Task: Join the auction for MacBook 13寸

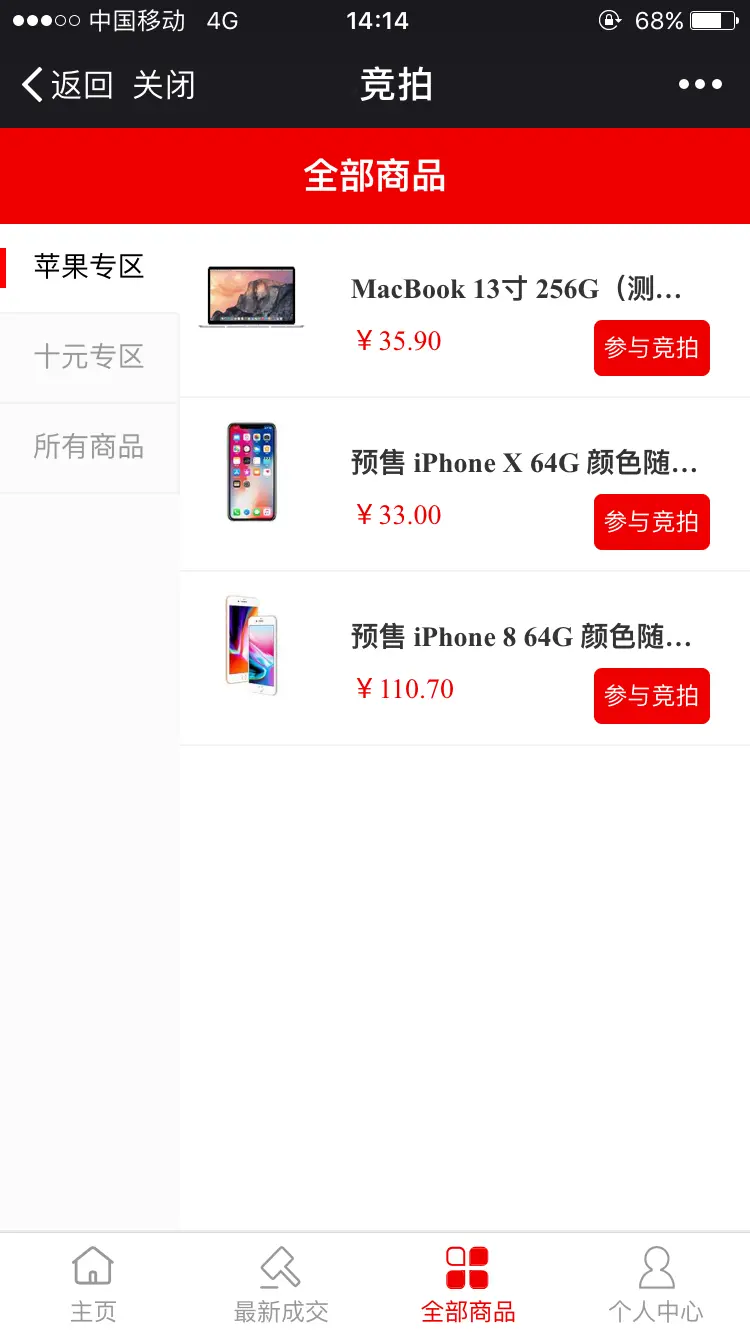Action: (651, 348)
